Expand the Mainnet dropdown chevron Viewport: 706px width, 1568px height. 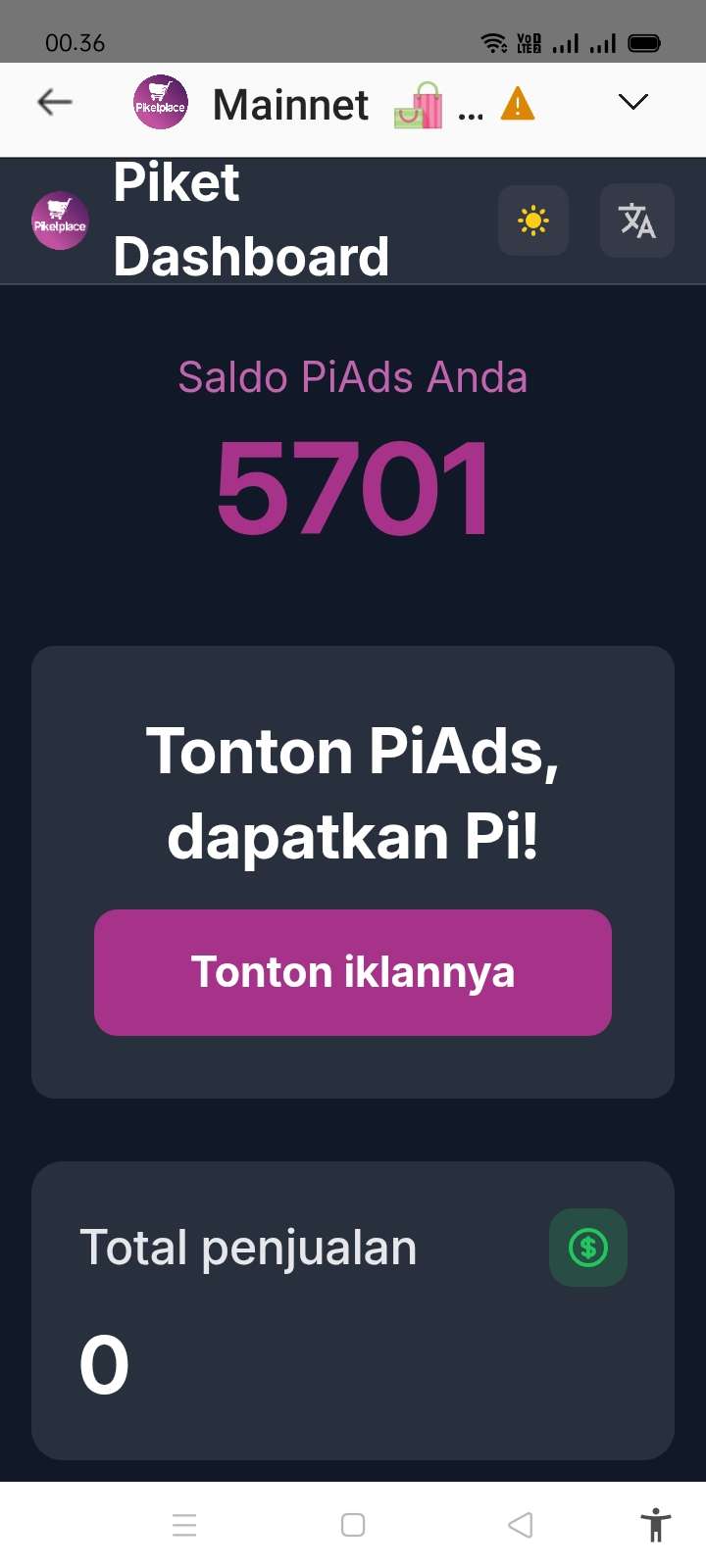[633, 102]
